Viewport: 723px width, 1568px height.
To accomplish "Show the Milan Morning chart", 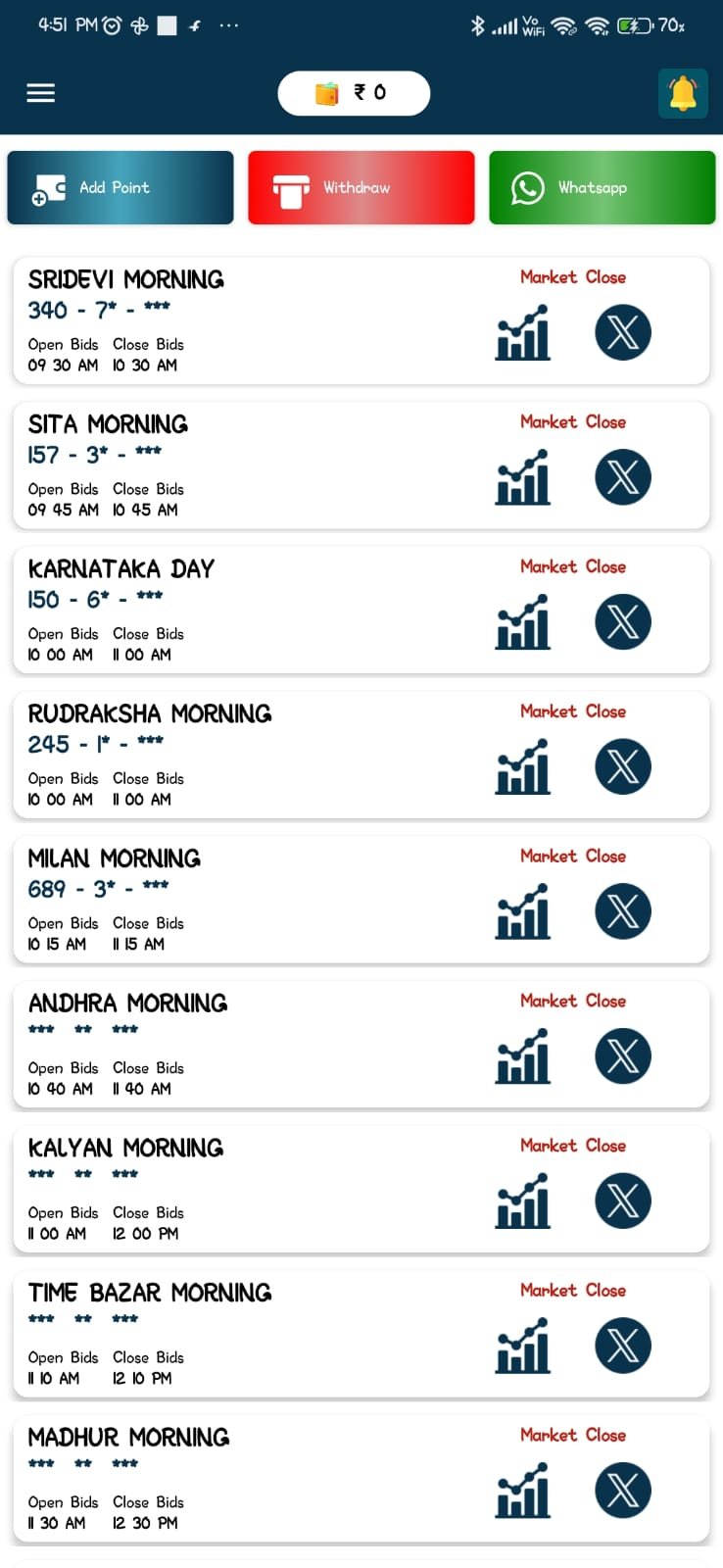I will (x=523, y=911).
